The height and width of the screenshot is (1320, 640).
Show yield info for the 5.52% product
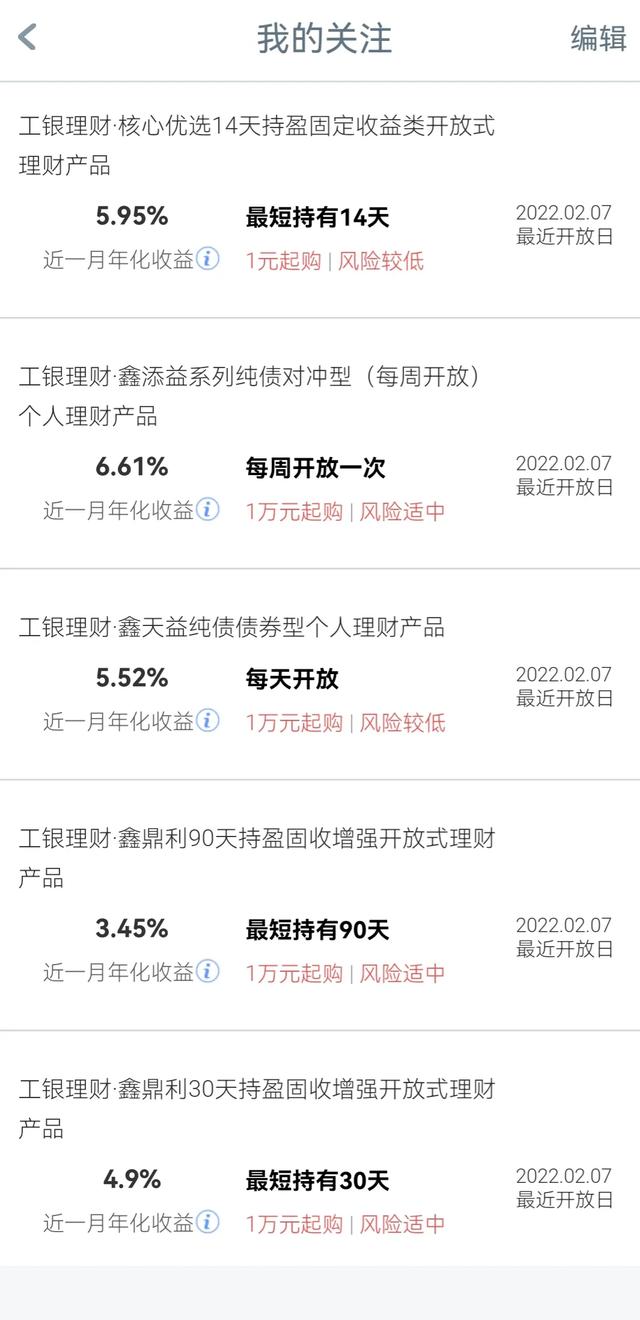(x=207, y=721)
